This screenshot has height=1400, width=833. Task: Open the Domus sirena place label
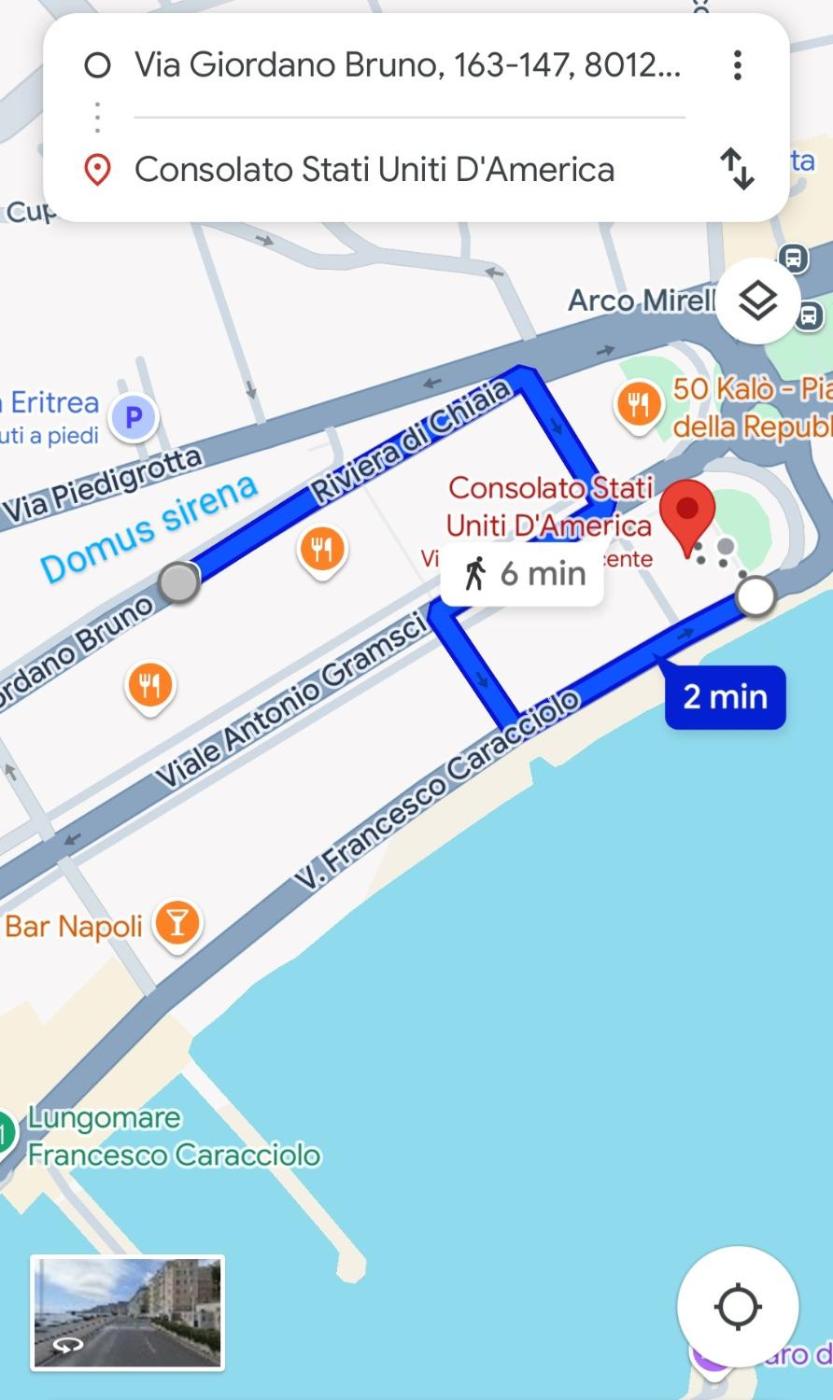pyautogui.click(x=148, y=528)
